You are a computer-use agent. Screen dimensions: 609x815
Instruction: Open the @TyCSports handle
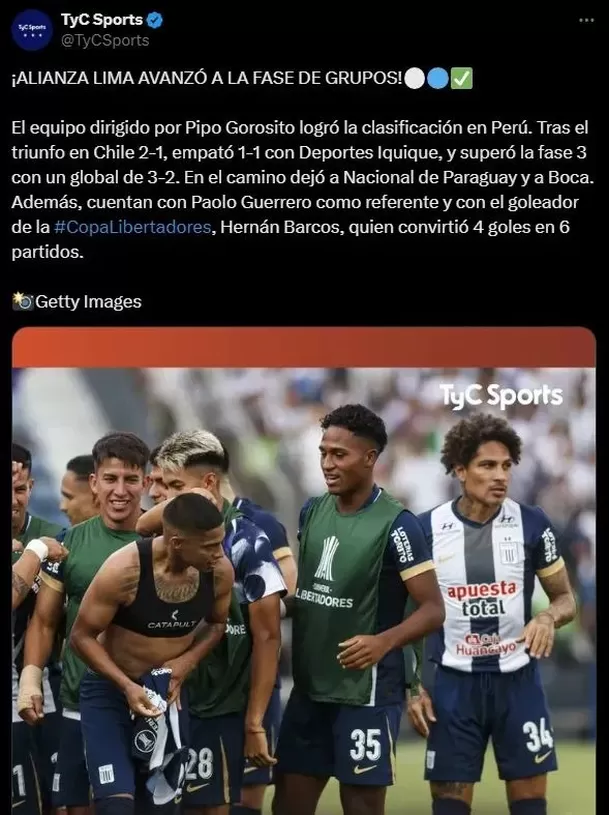(x=105, y=40)
